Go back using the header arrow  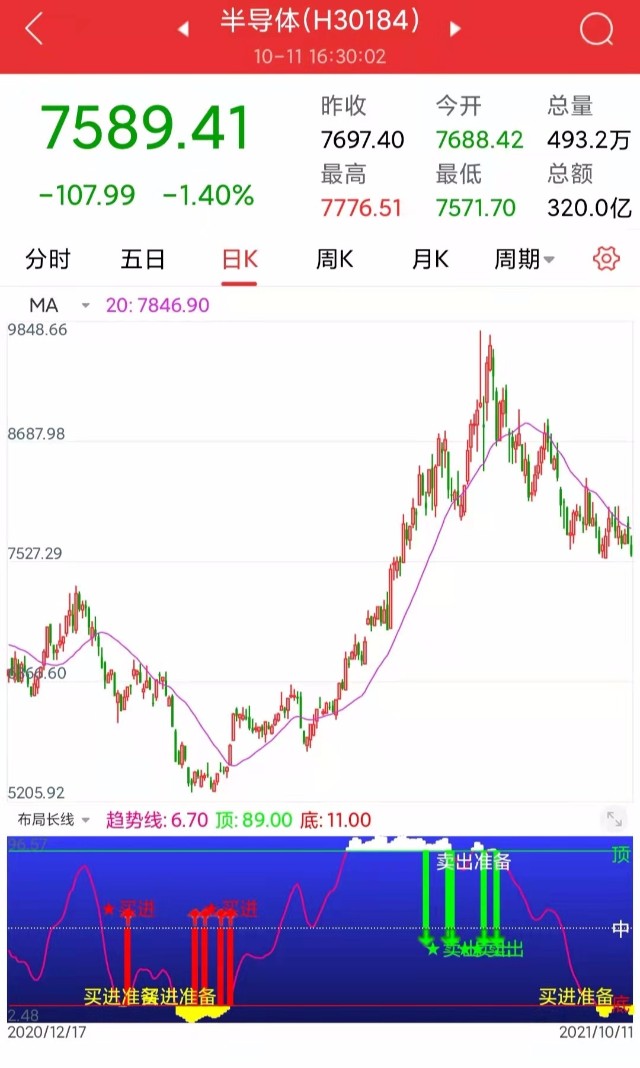point(33,29)
